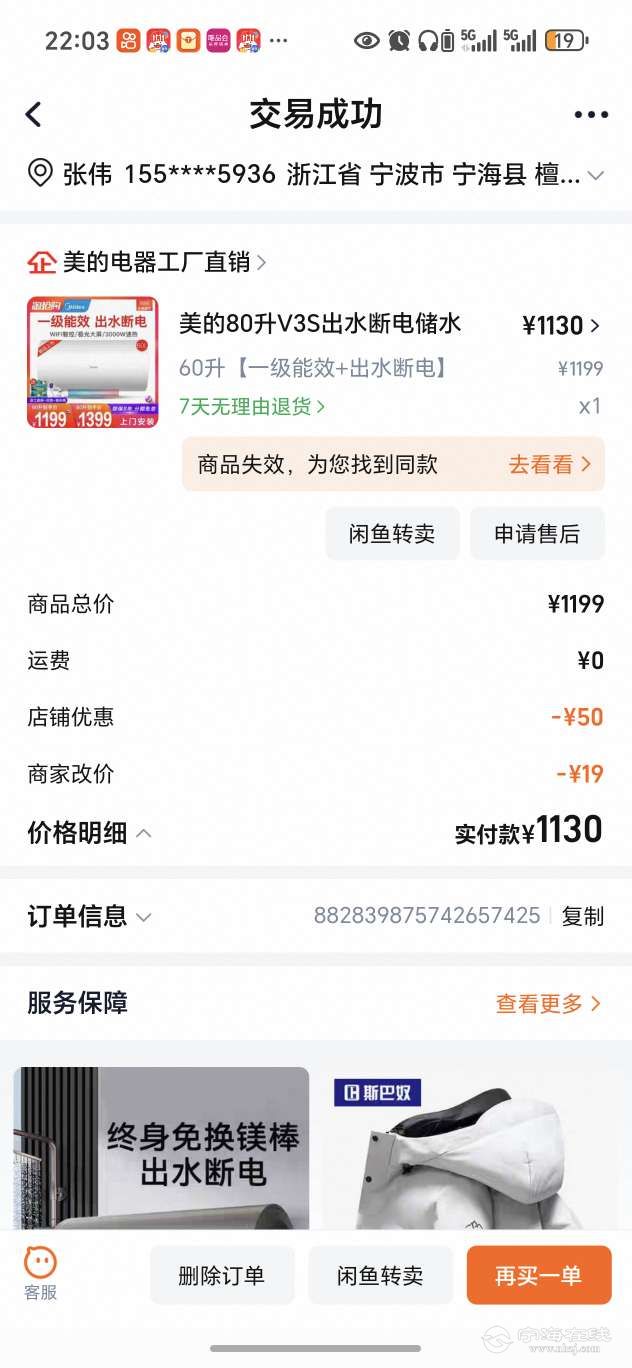This screenshot has width=632, height=1368.
Task: Collapse the 价格明细 price breakdown
Action: pyautogui.click(x=90, y=833)
